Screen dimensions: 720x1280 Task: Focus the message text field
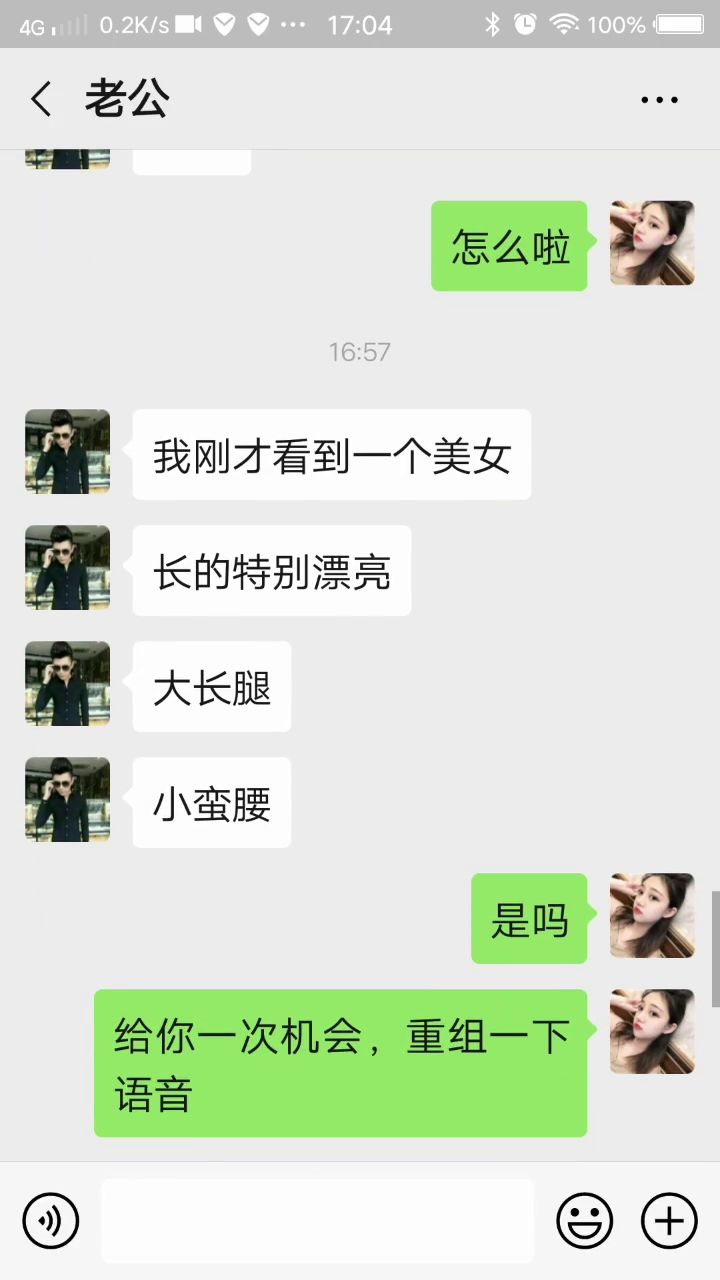317,1221
